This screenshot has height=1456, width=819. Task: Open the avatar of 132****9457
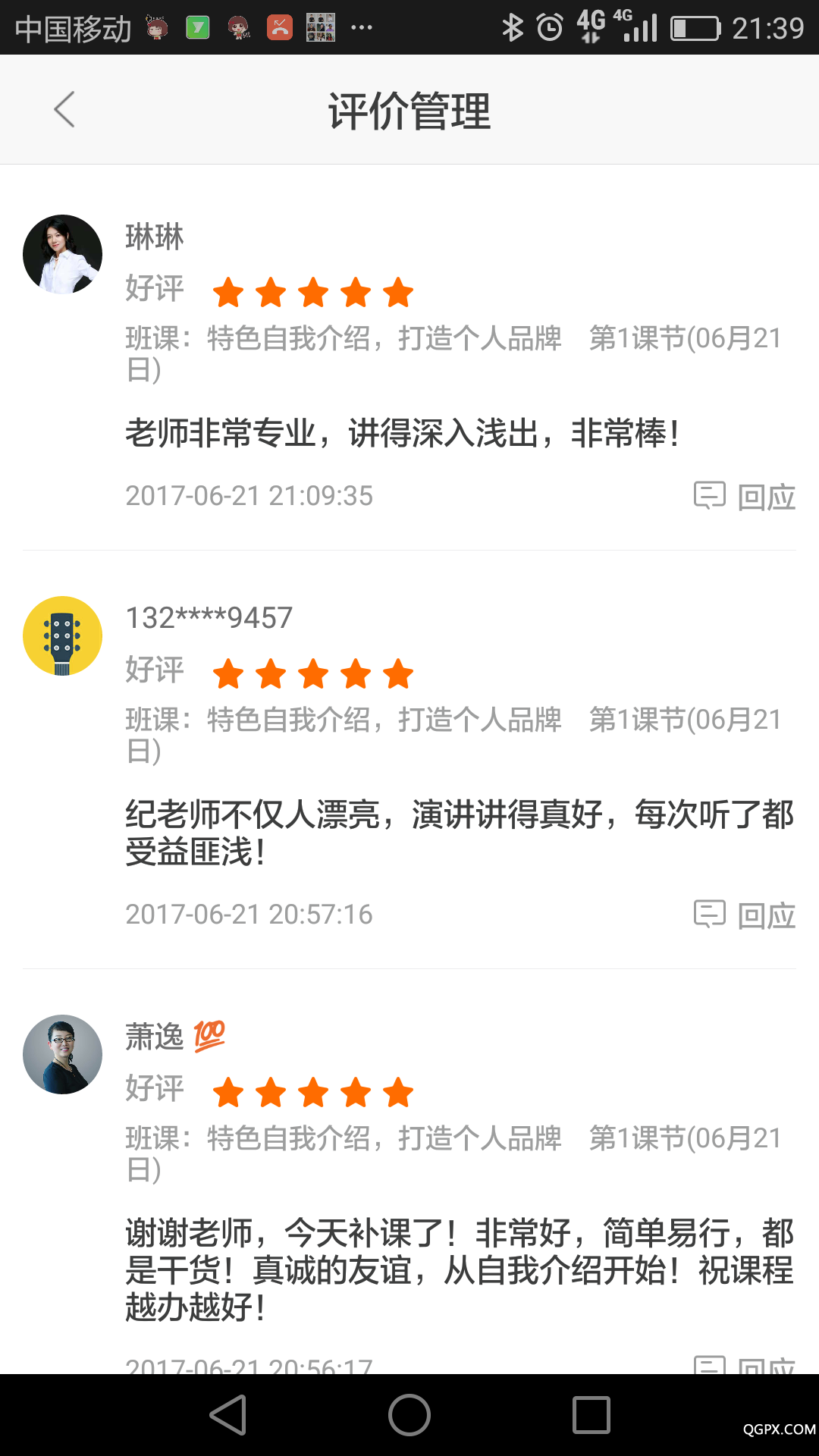click(62, 635)
